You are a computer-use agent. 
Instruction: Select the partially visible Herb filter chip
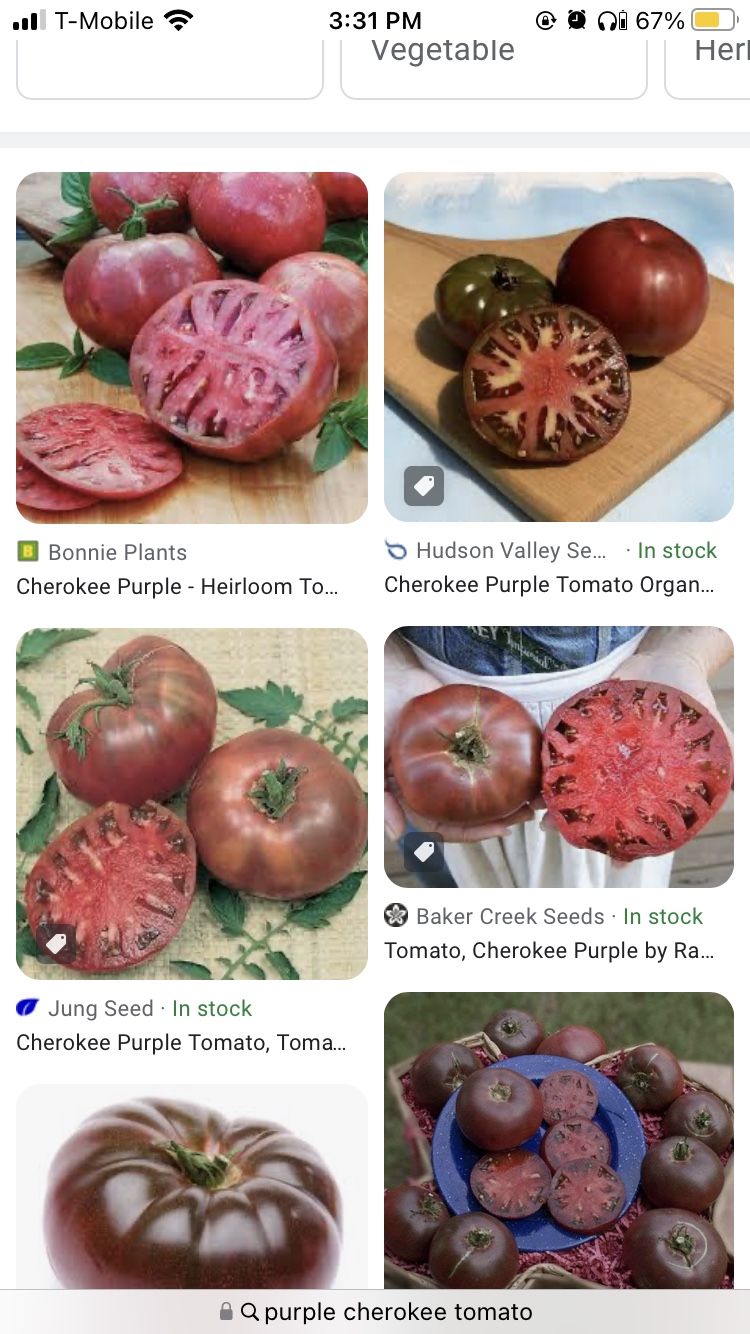(x=715, y=60)
